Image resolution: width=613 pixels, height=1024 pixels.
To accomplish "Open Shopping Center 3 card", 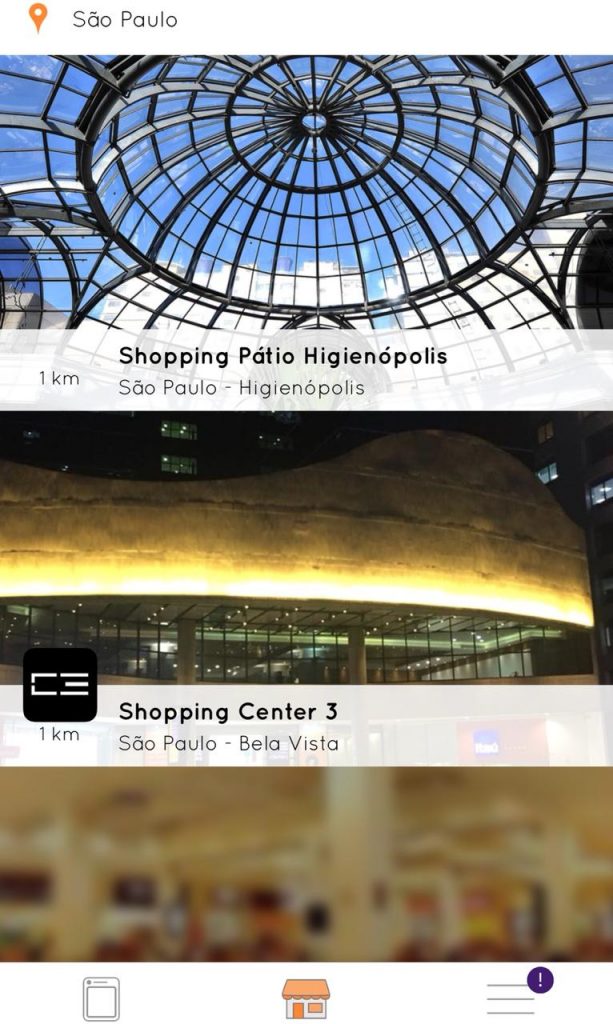I will click(x=306, y=588).
